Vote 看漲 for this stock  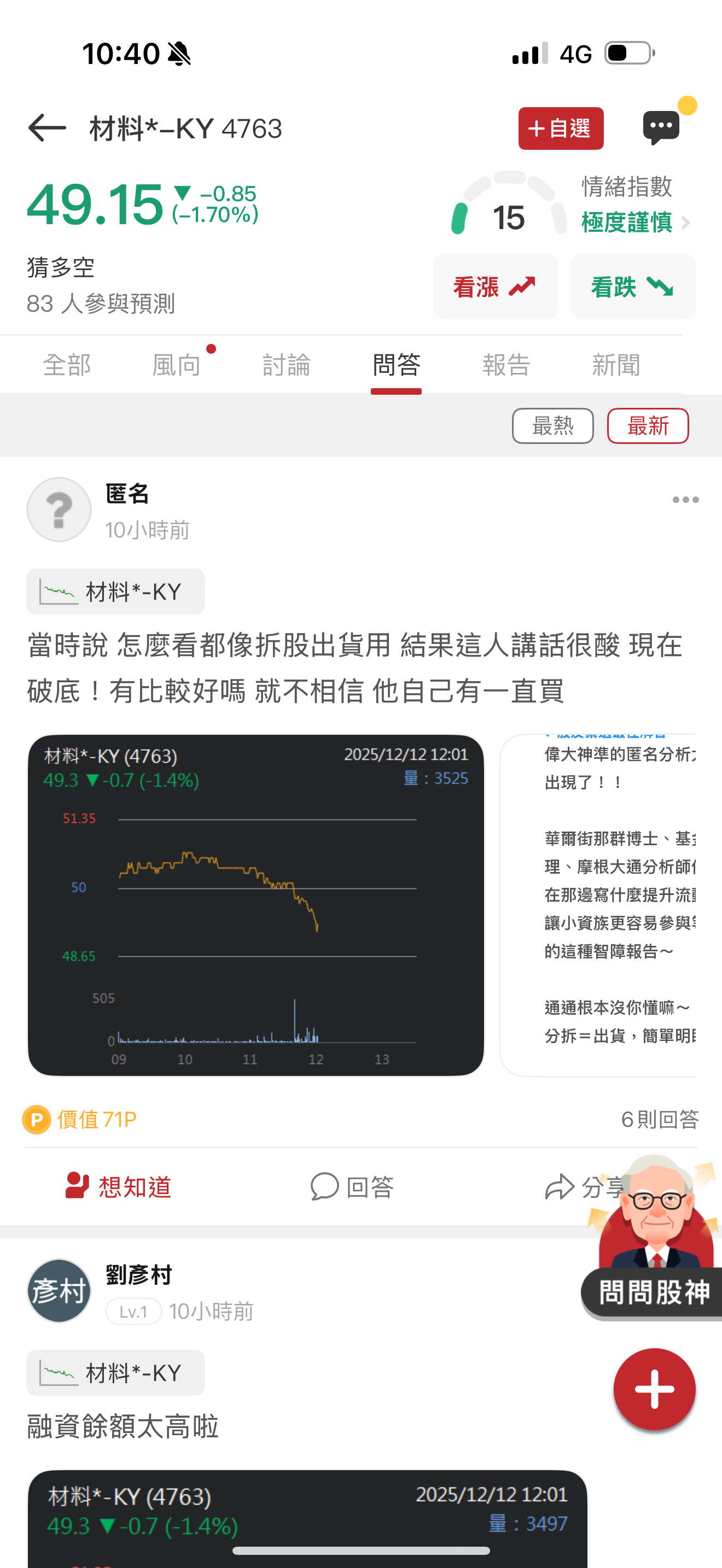coord(495,286)
